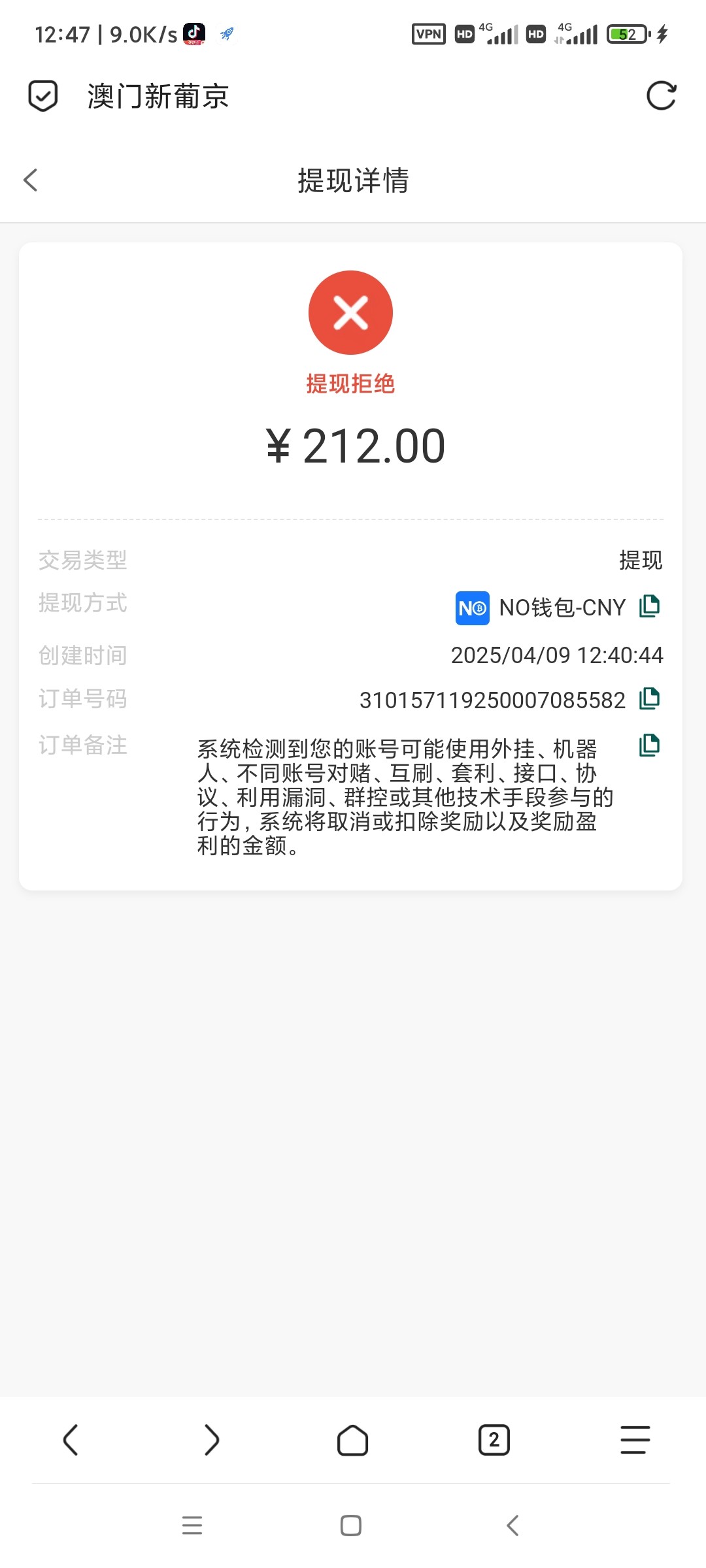
Task: Reload the page with the refresh icon
Action: pos(661,96)
